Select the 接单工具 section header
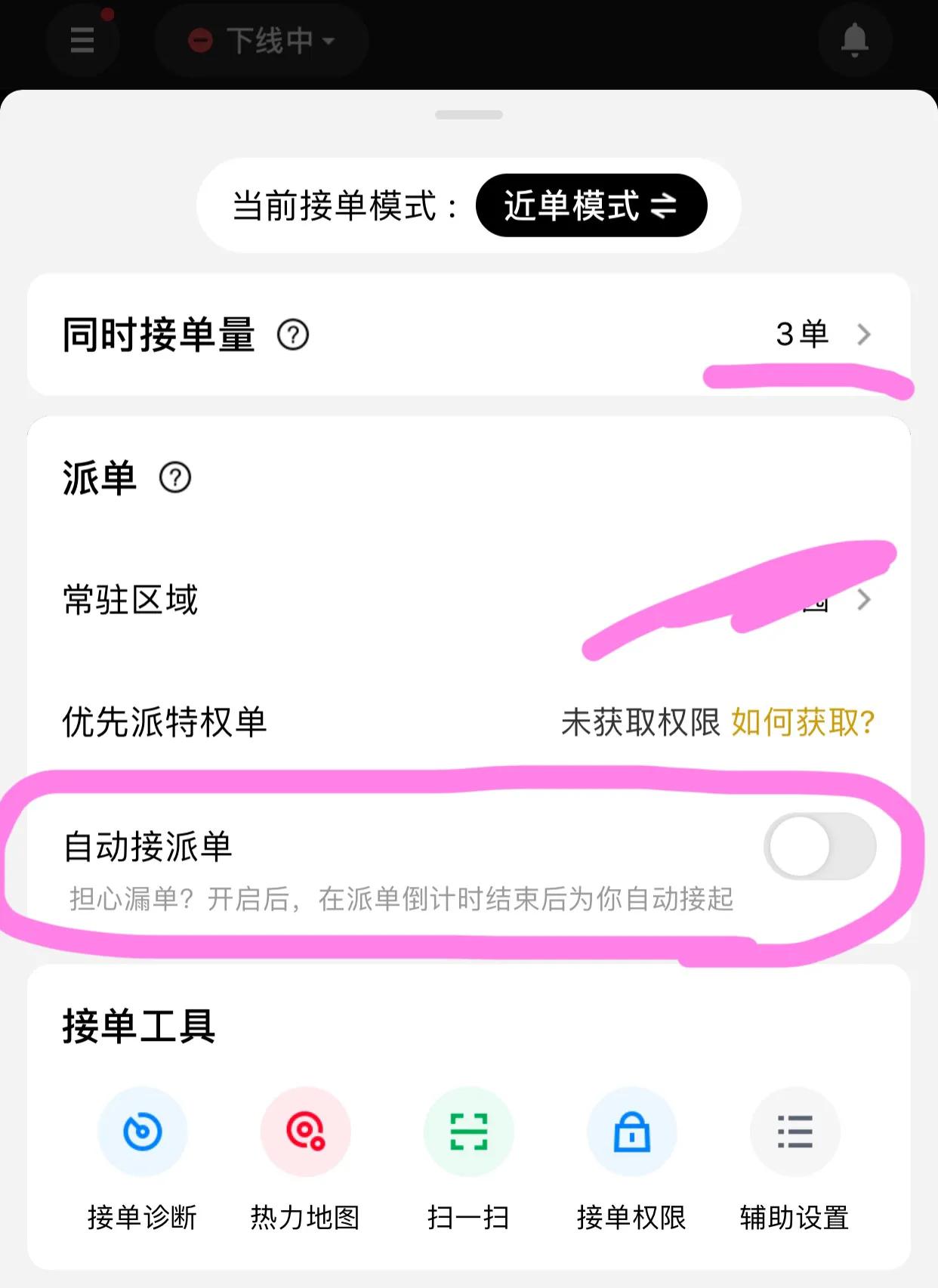This screenshot has height=1288, width=938. click(137, 1026)
